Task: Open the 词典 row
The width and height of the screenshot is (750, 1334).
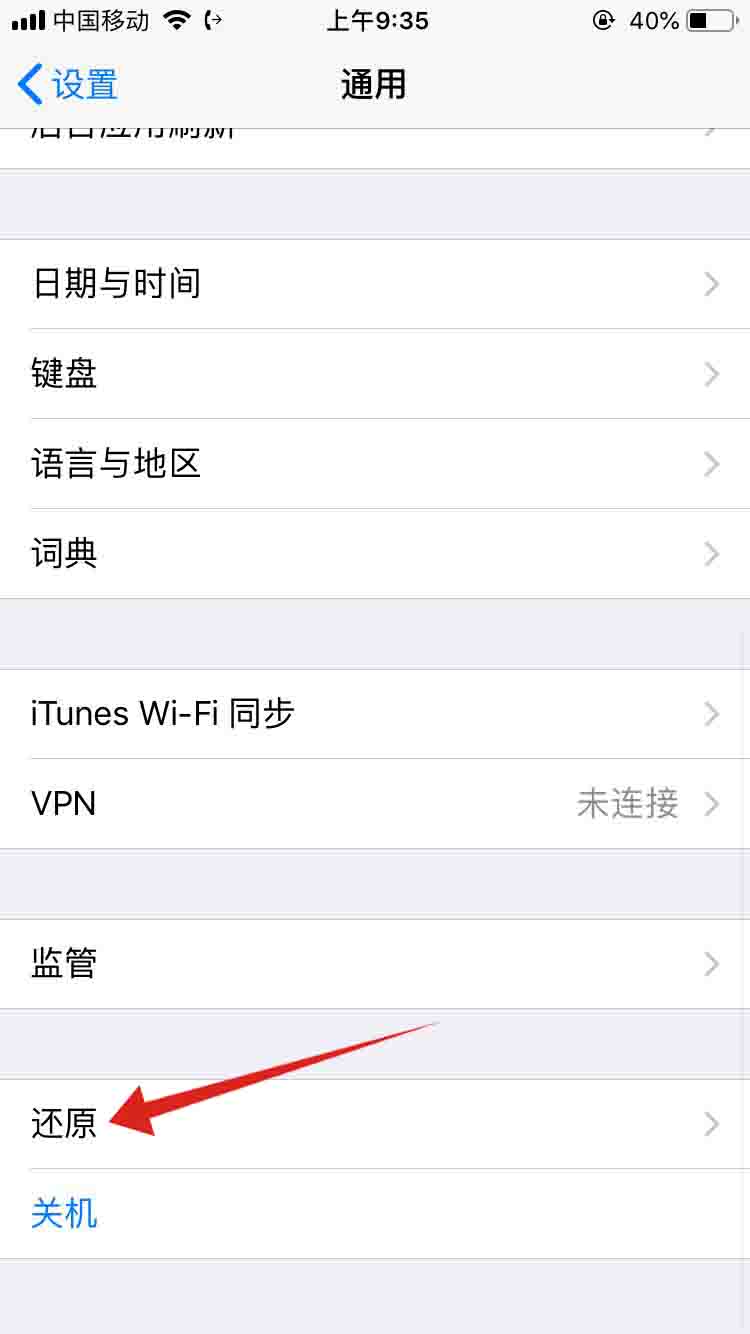Action: pos(375,554)
